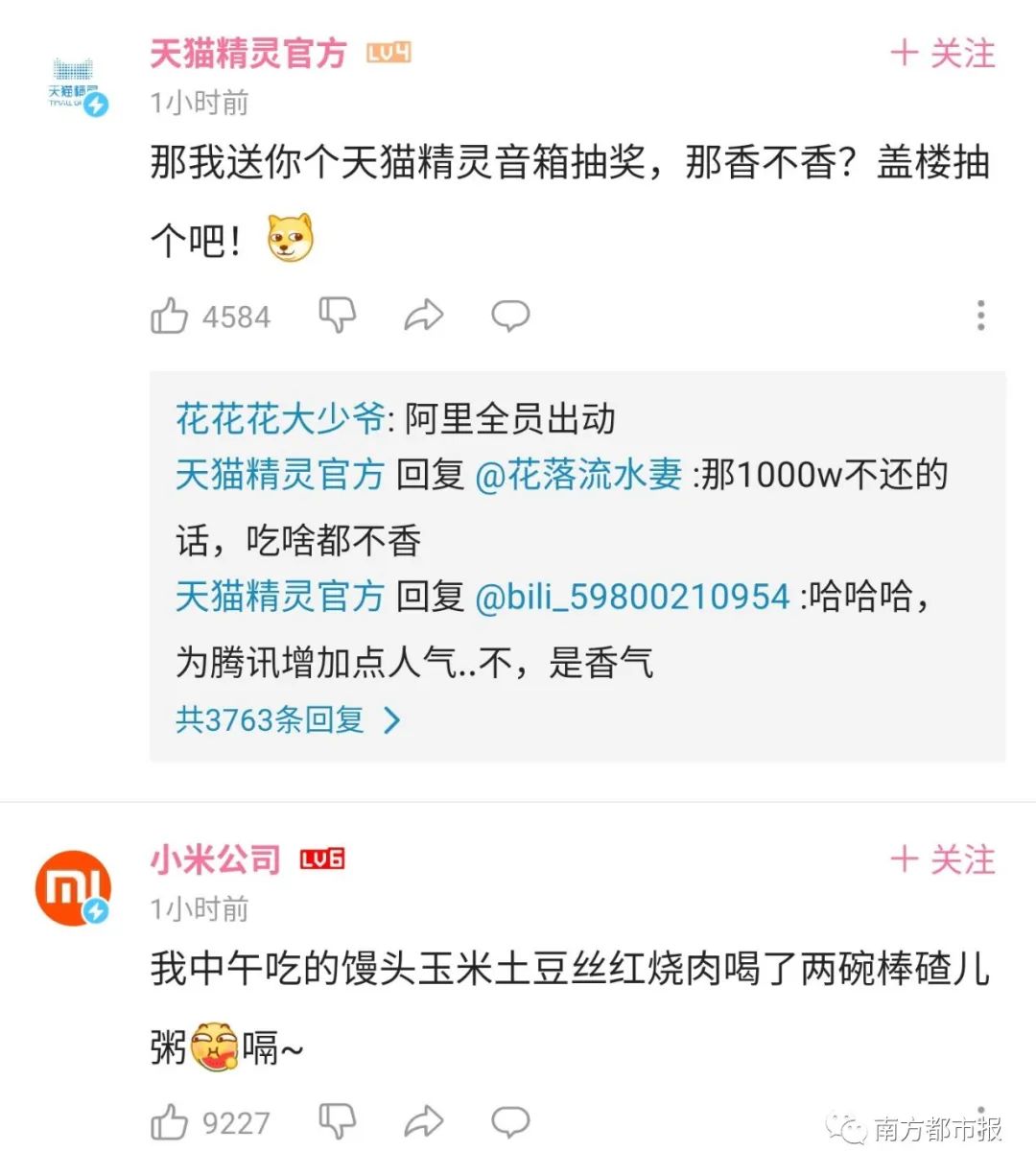Open the @bili_59800210954 mention link
The width and height of the screenshot is (1036, 1175).
coord(632,597)
